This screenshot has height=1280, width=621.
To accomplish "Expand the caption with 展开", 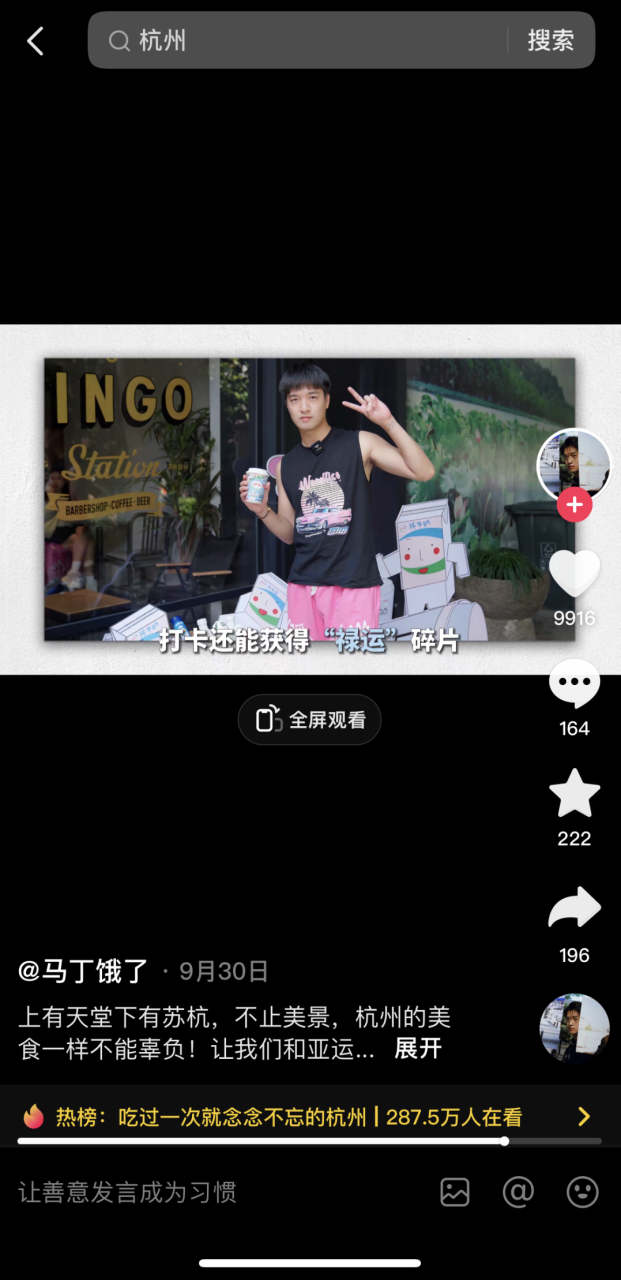I will tap(418, 1048).
